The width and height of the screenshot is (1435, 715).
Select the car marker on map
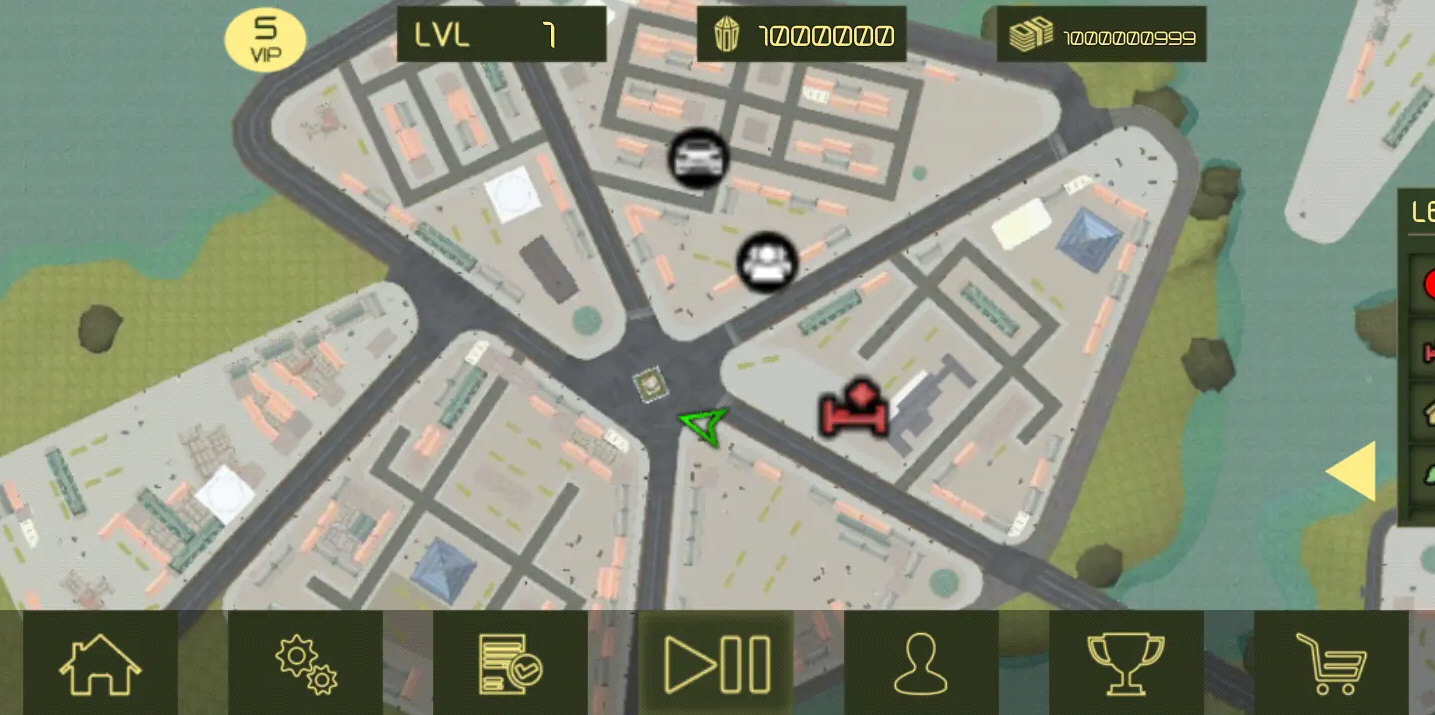698,158
